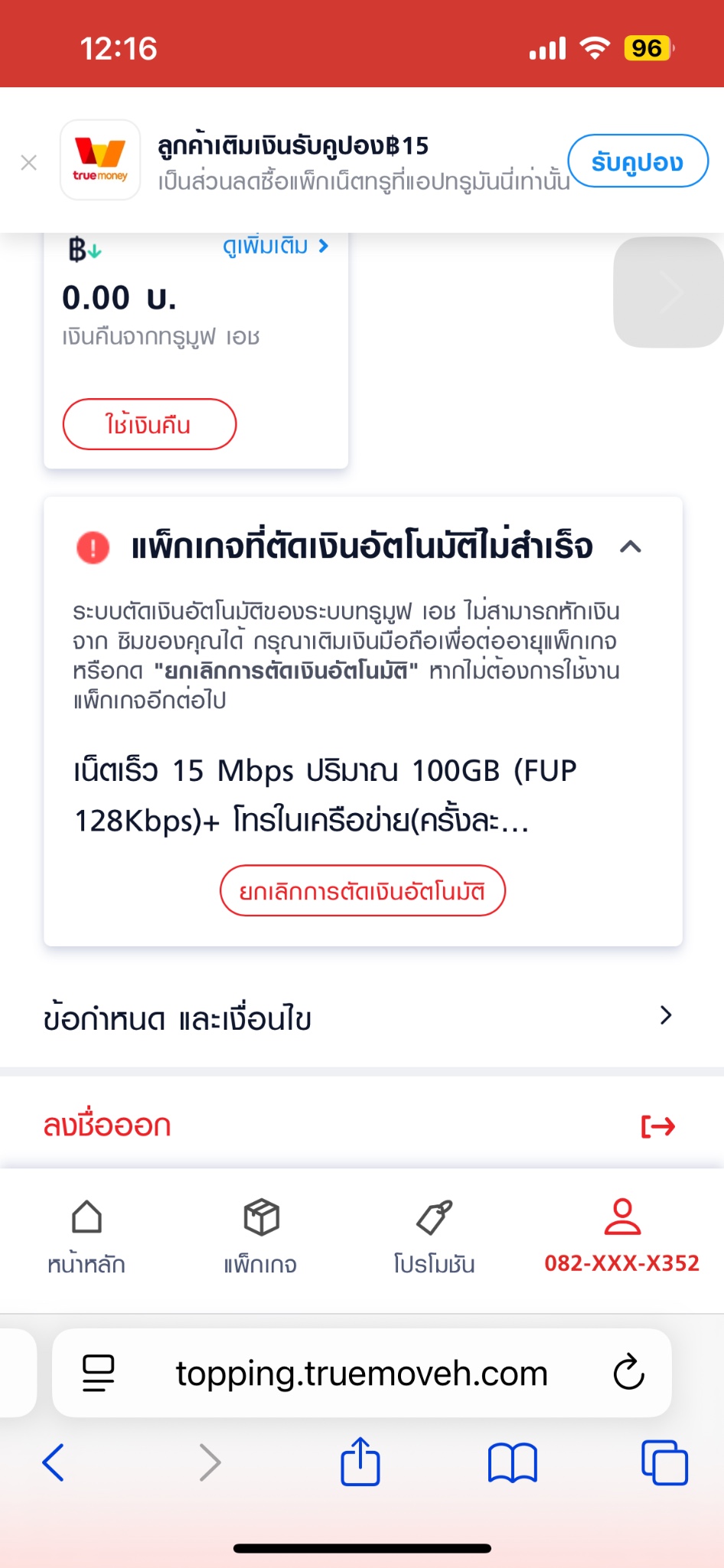Go back in the browser
The image size is (724, 1568).
coord(53,1462)
